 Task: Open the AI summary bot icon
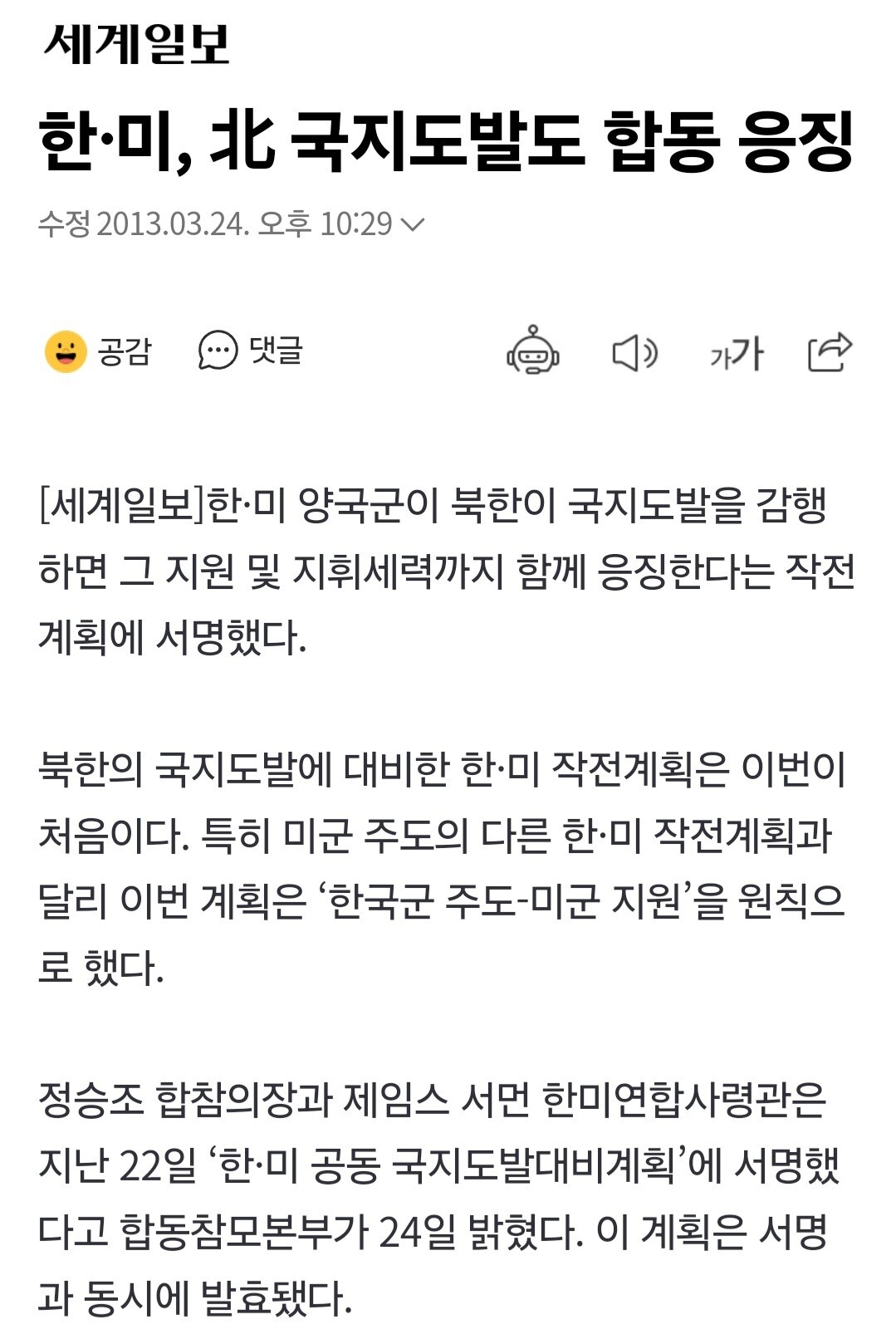533,351
